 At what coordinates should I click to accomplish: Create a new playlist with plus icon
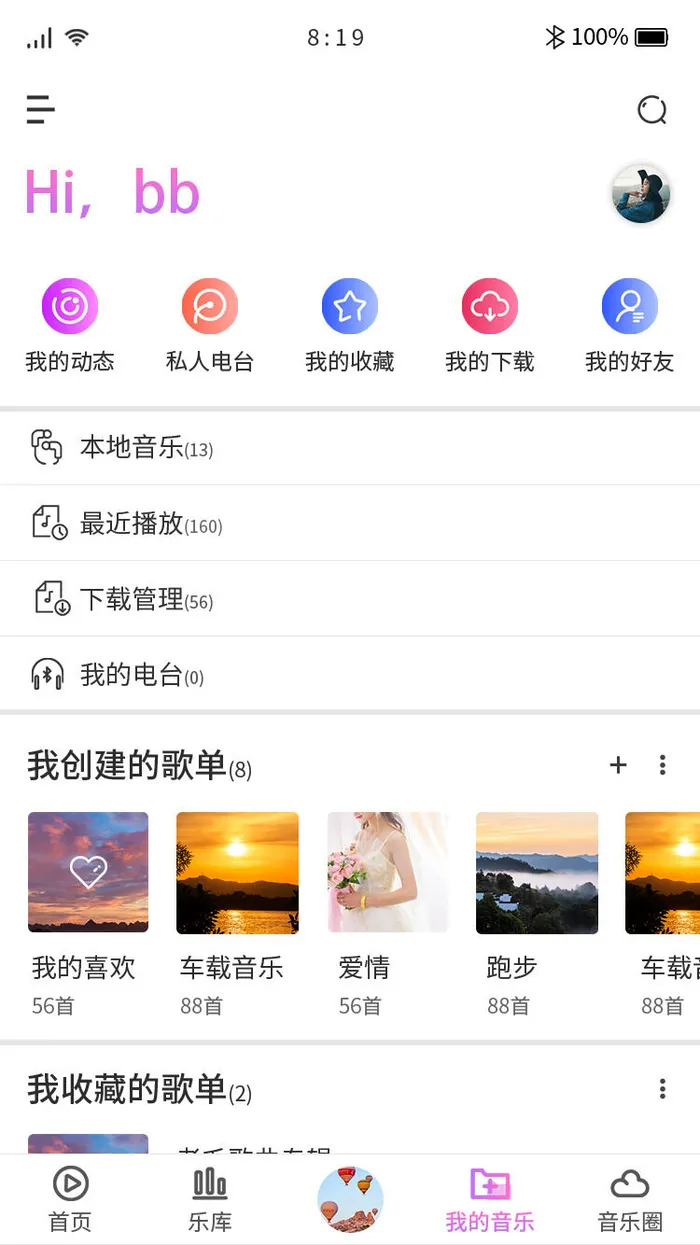pos(618,765)
